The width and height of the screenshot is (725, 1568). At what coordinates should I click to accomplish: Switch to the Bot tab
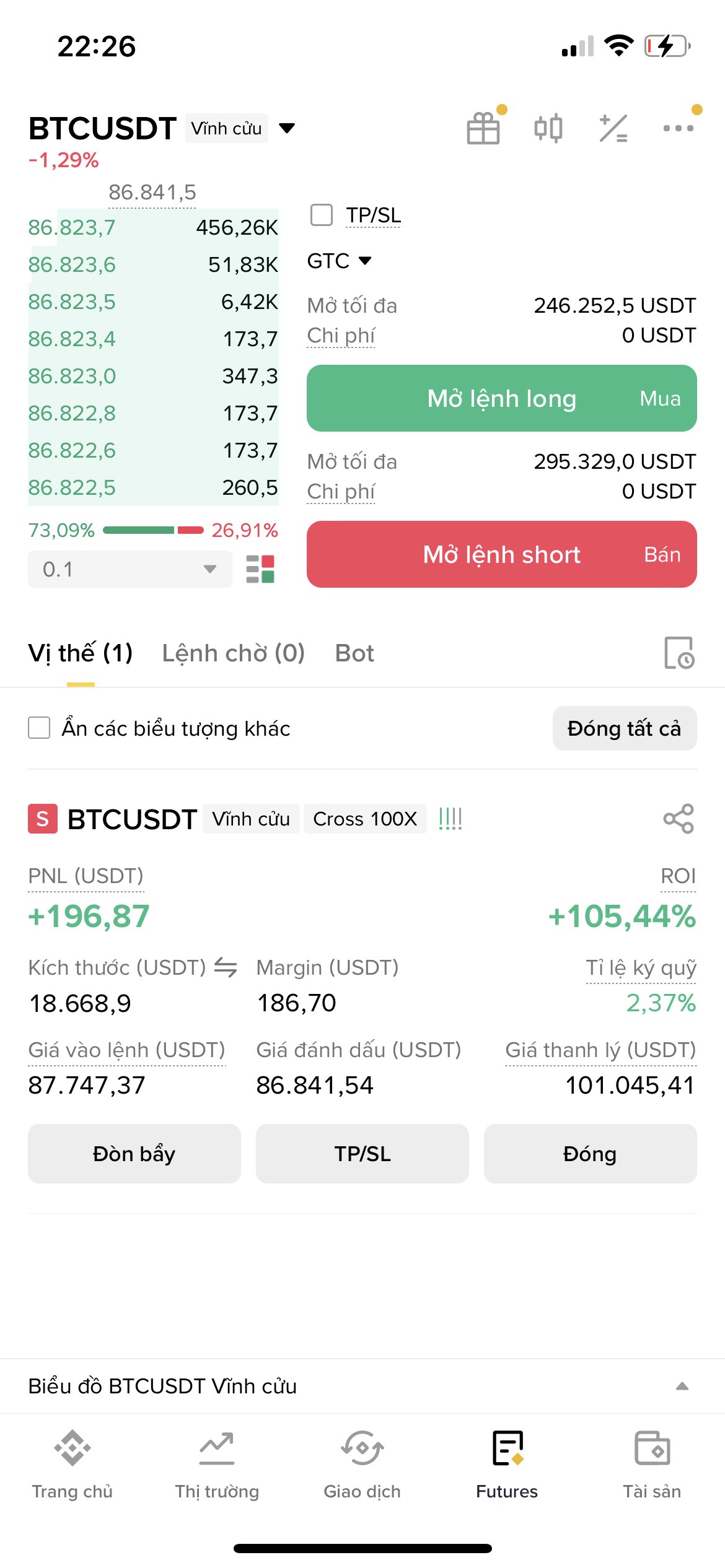(354, 653)
